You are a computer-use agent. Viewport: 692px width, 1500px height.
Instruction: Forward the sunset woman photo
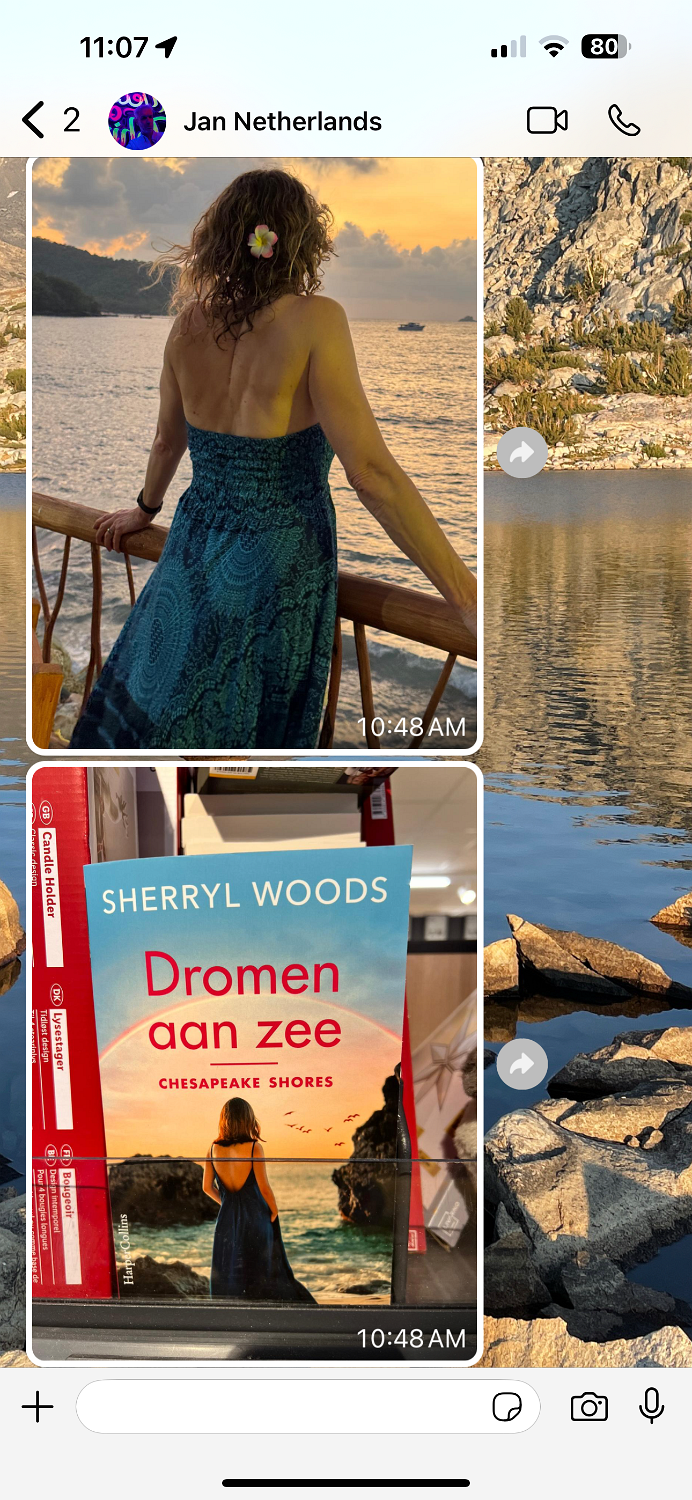[522, 453]
